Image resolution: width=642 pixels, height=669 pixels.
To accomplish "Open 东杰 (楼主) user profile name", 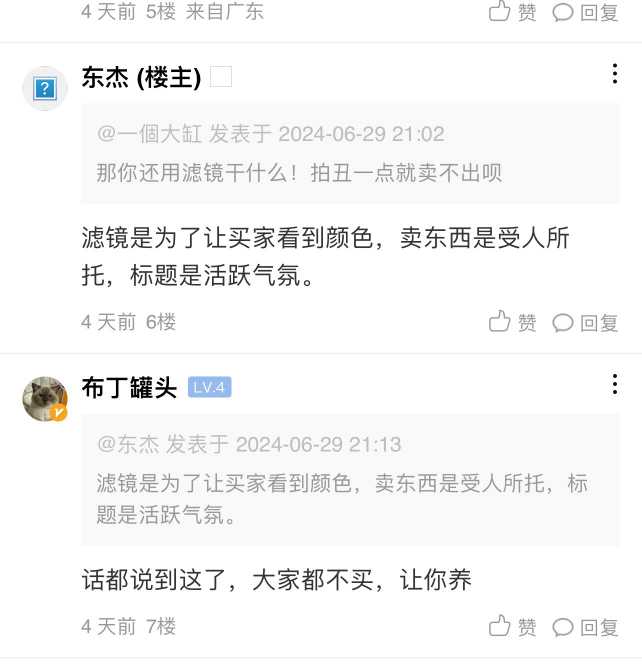I will tap(141, 78).
